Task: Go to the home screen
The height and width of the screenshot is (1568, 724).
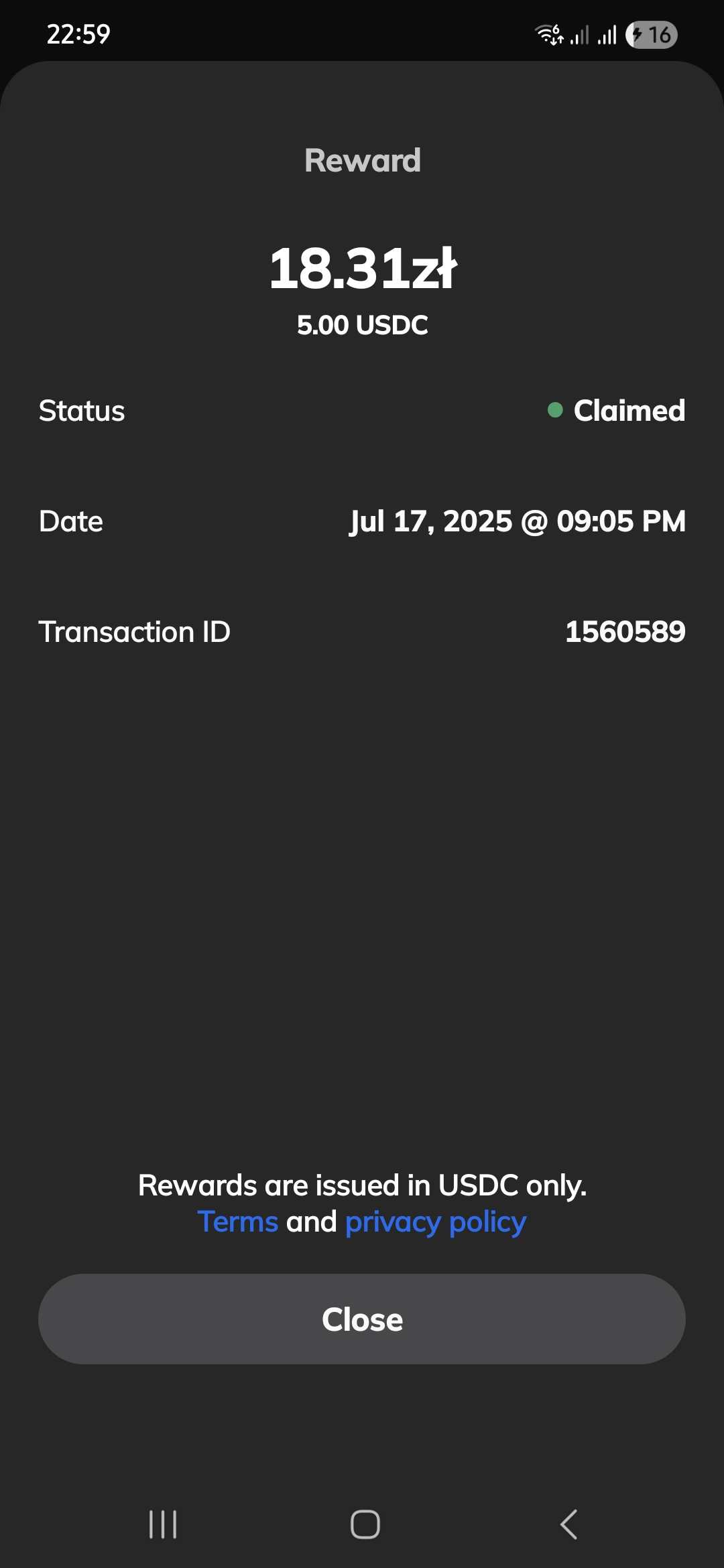Action: pos(365,1524)
